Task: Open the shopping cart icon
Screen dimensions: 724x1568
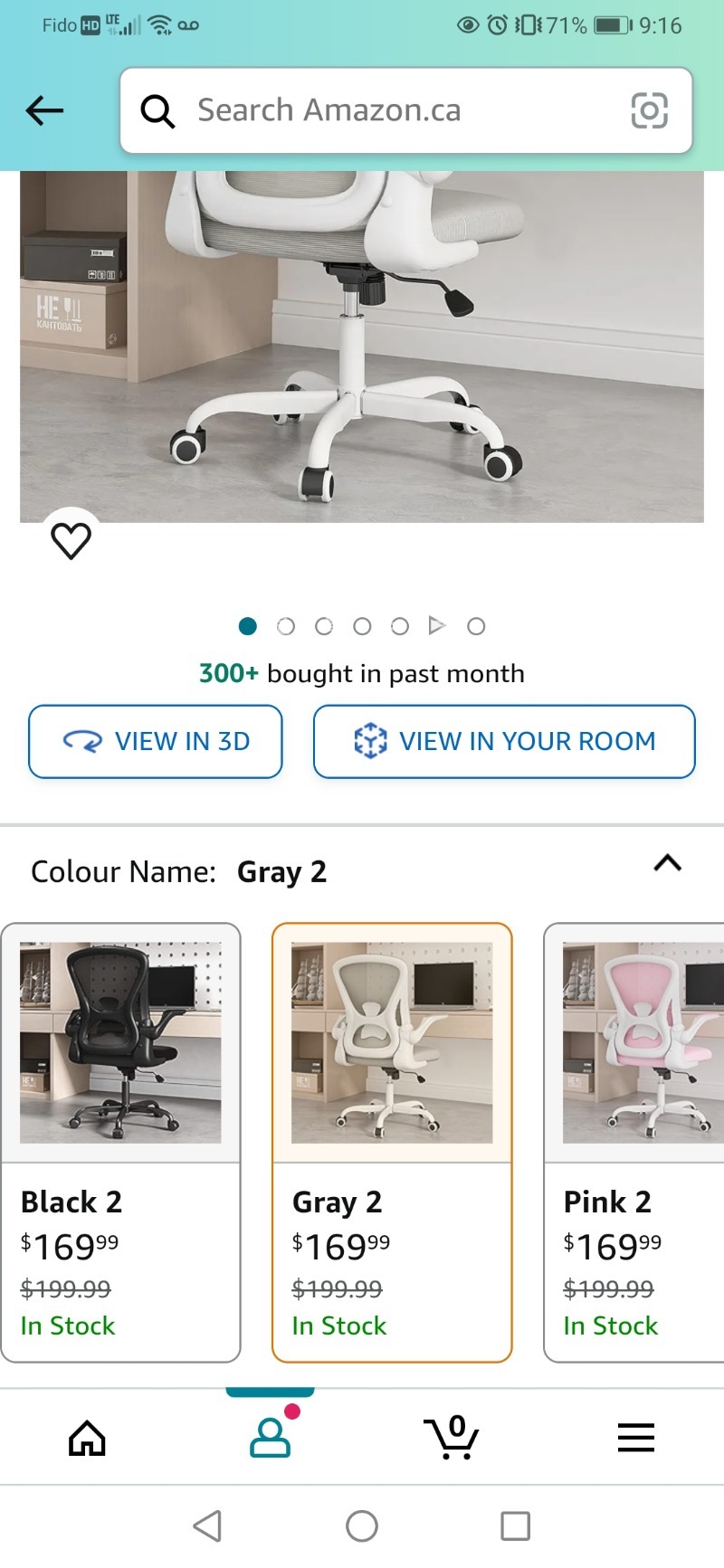Action: coord(452,1437)
